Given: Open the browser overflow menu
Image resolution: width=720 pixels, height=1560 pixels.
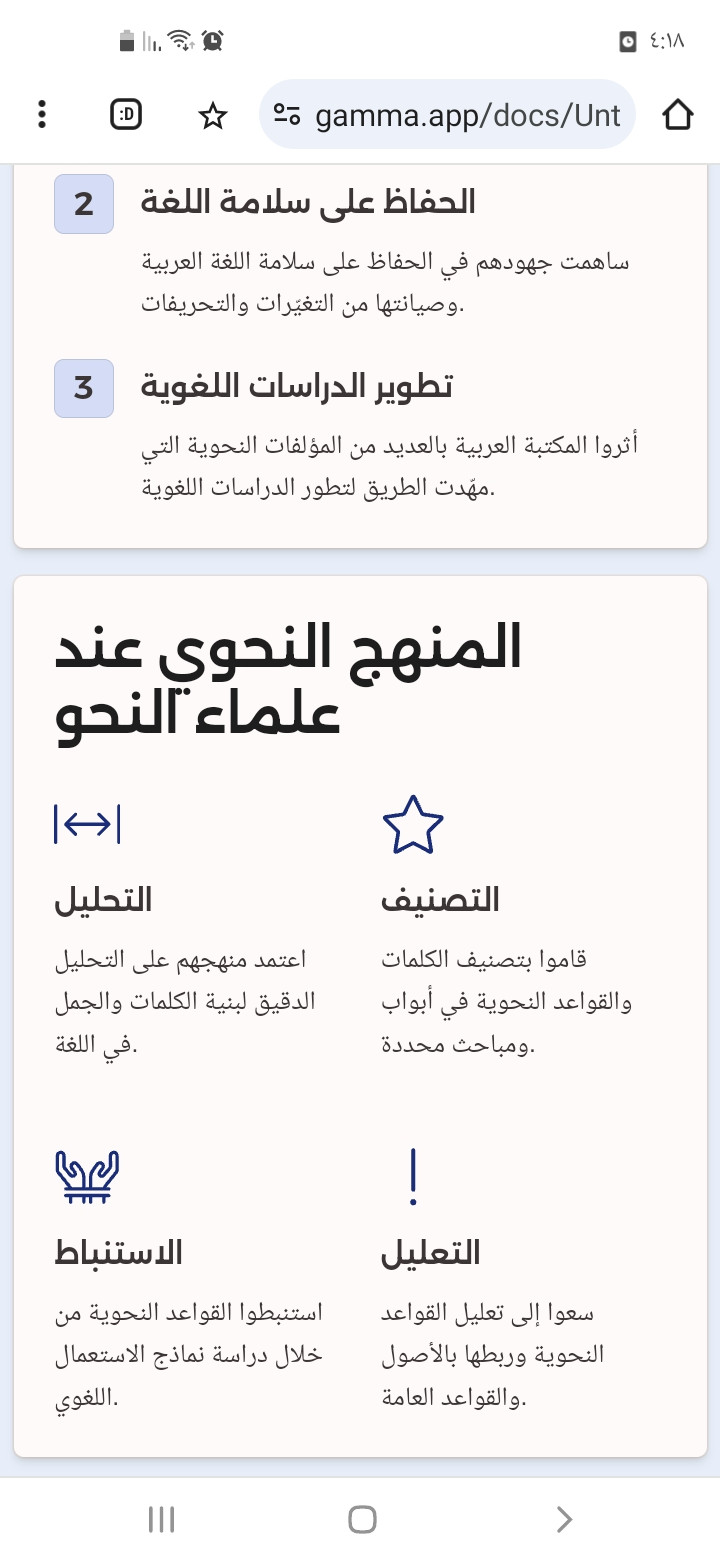Looking at the screenshot, I should (x=41, y=115).
